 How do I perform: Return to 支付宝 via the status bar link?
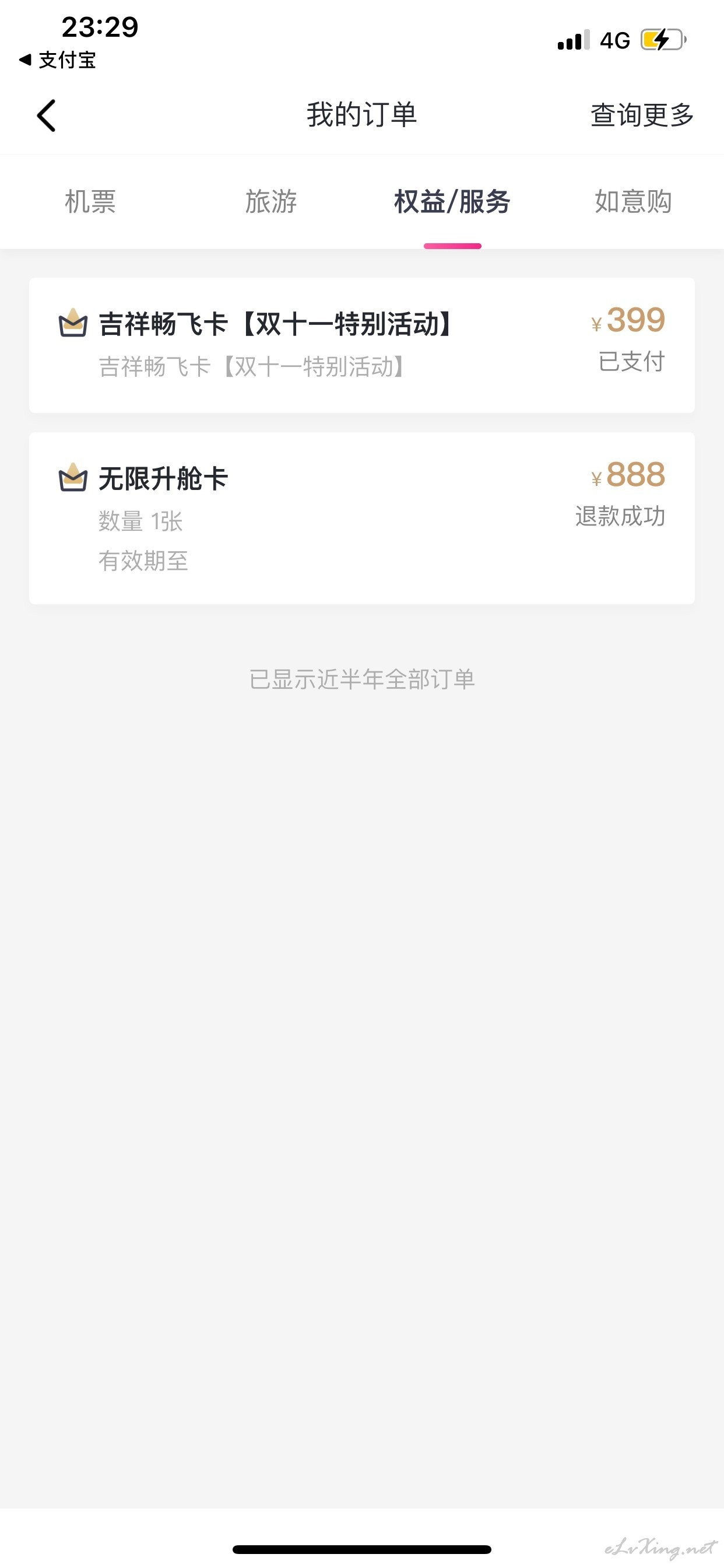[58, 60]
